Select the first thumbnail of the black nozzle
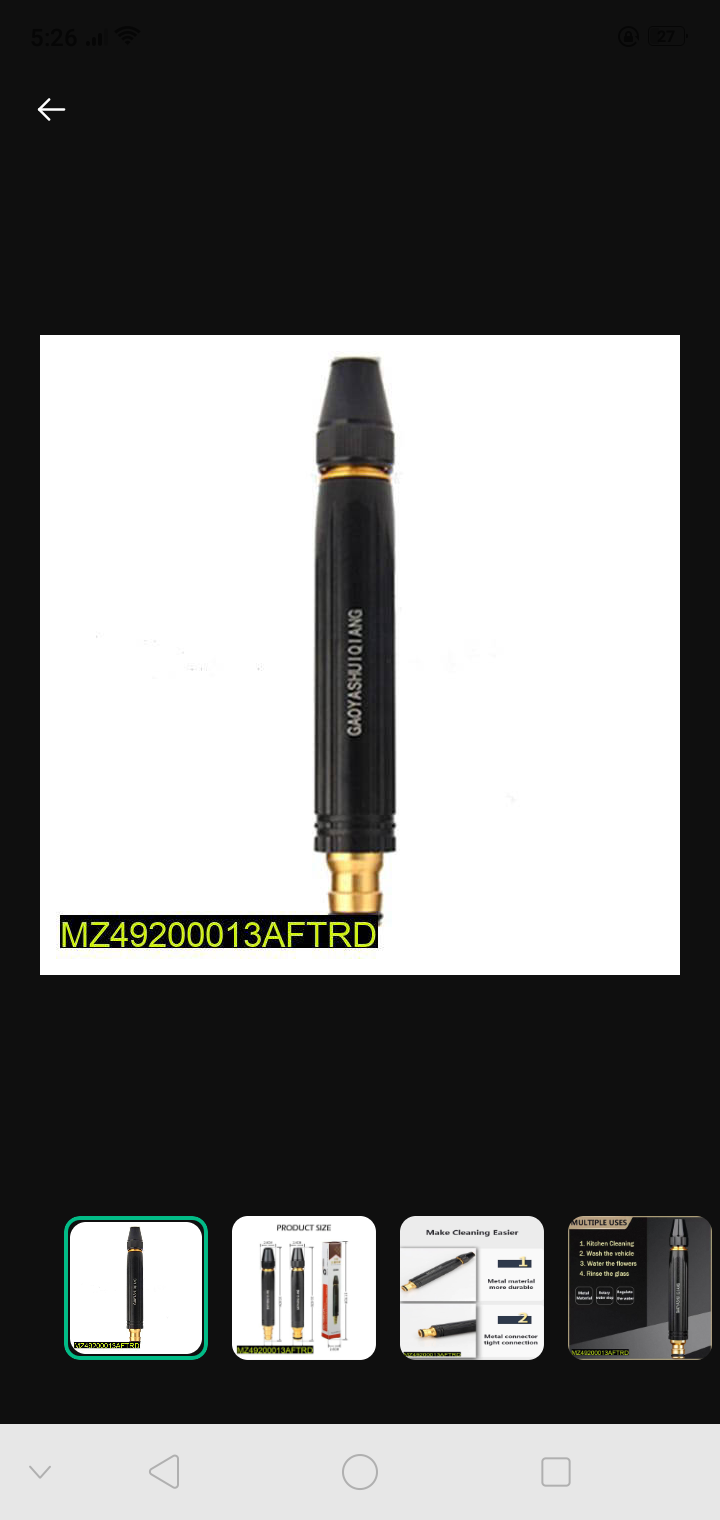 136,1288
